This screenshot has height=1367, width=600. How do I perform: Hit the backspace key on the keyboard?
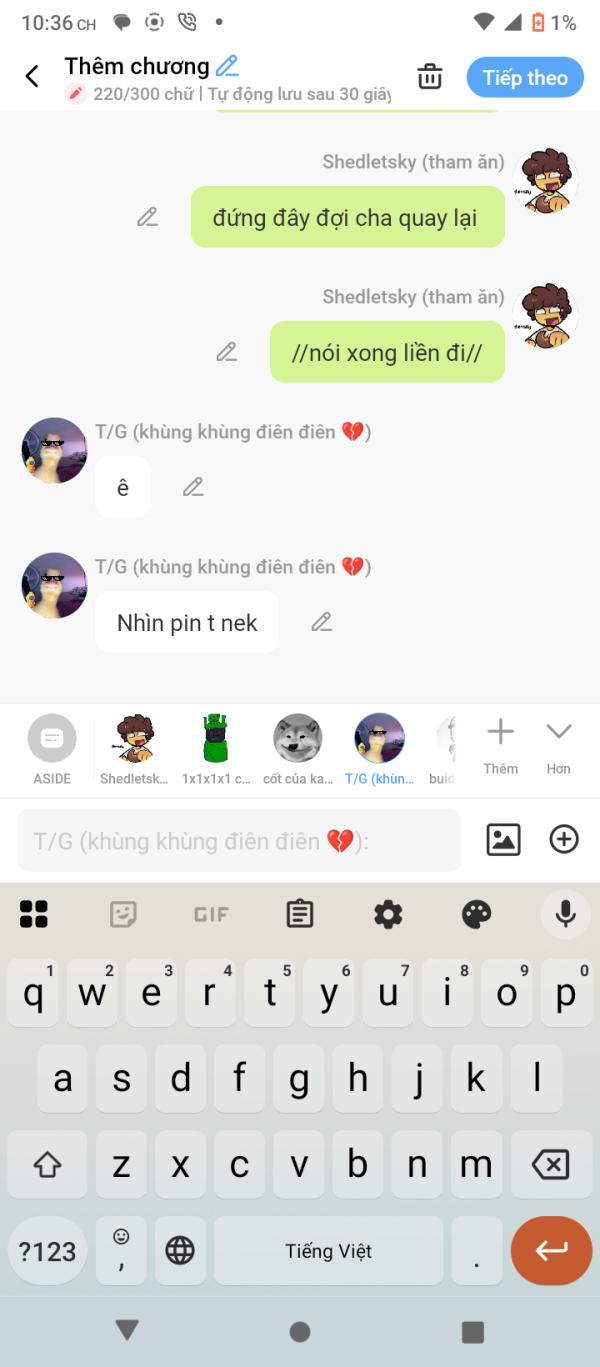point(550,1164)
